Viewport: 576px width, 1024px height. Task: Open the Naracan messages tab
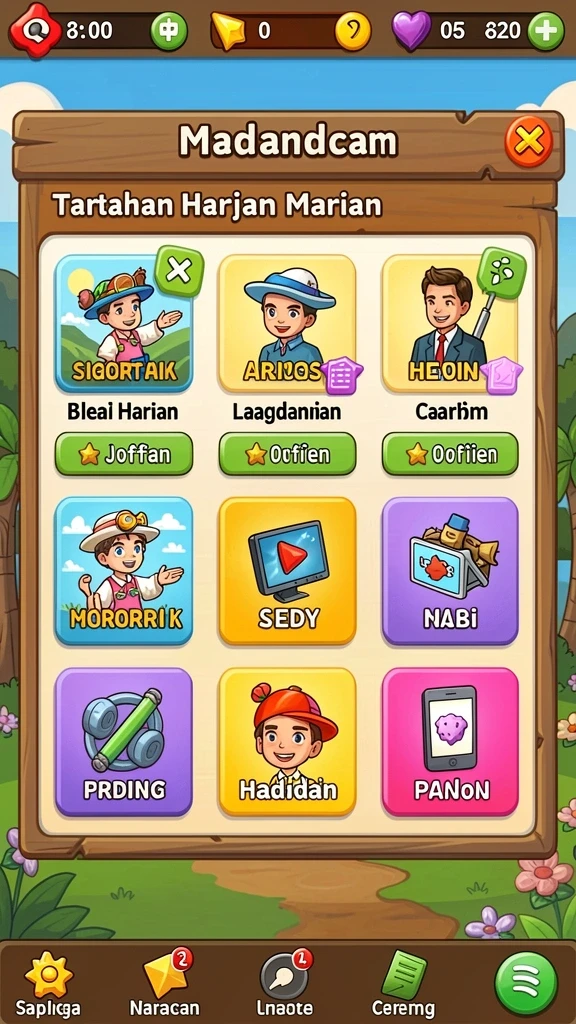(x=165, y=985)
